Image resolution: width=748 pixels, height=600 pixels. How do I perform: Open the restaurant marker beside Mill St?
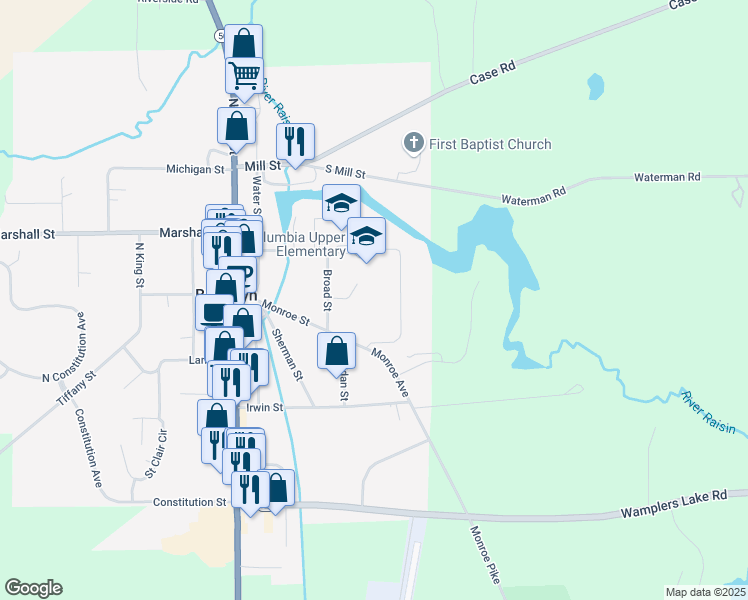(295, 141)
